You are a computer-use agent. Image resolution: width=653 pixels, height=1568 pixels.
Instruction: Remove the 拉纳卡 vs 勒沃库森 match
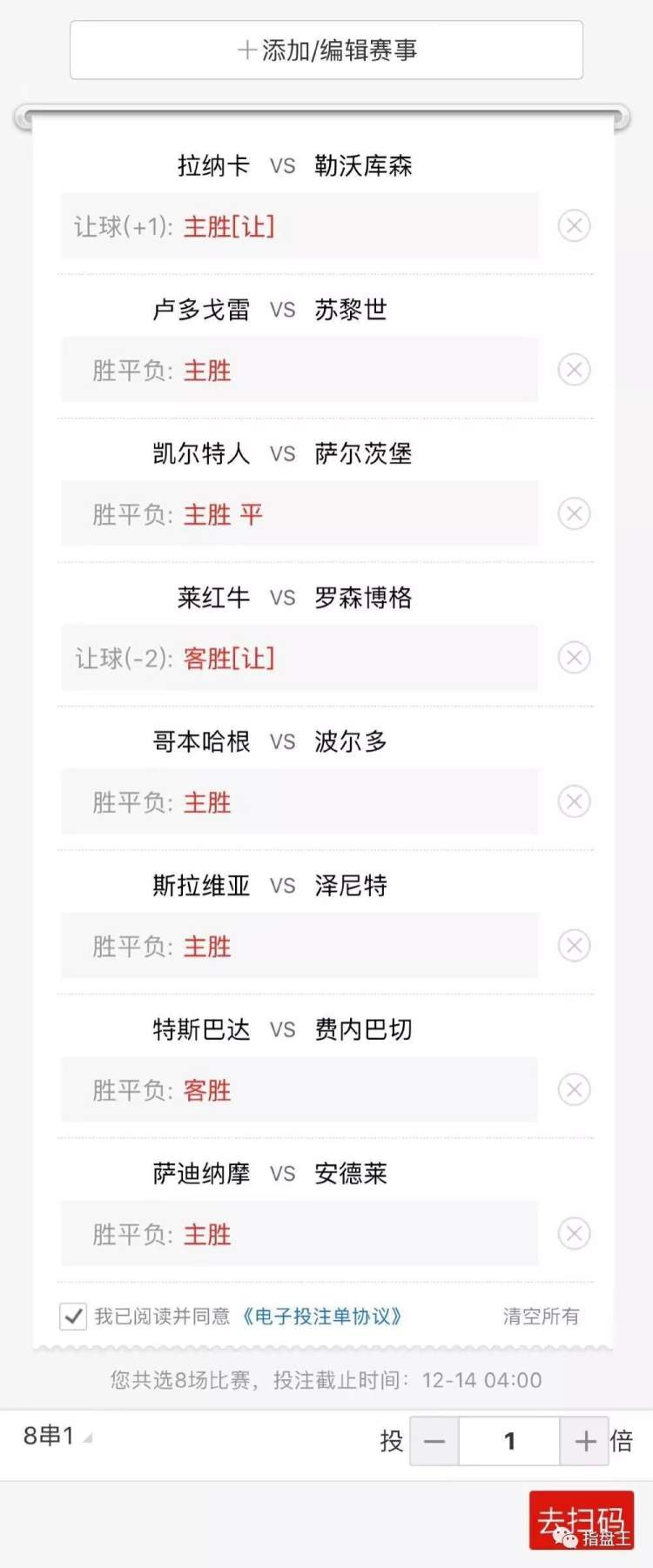tap(574, 226)
